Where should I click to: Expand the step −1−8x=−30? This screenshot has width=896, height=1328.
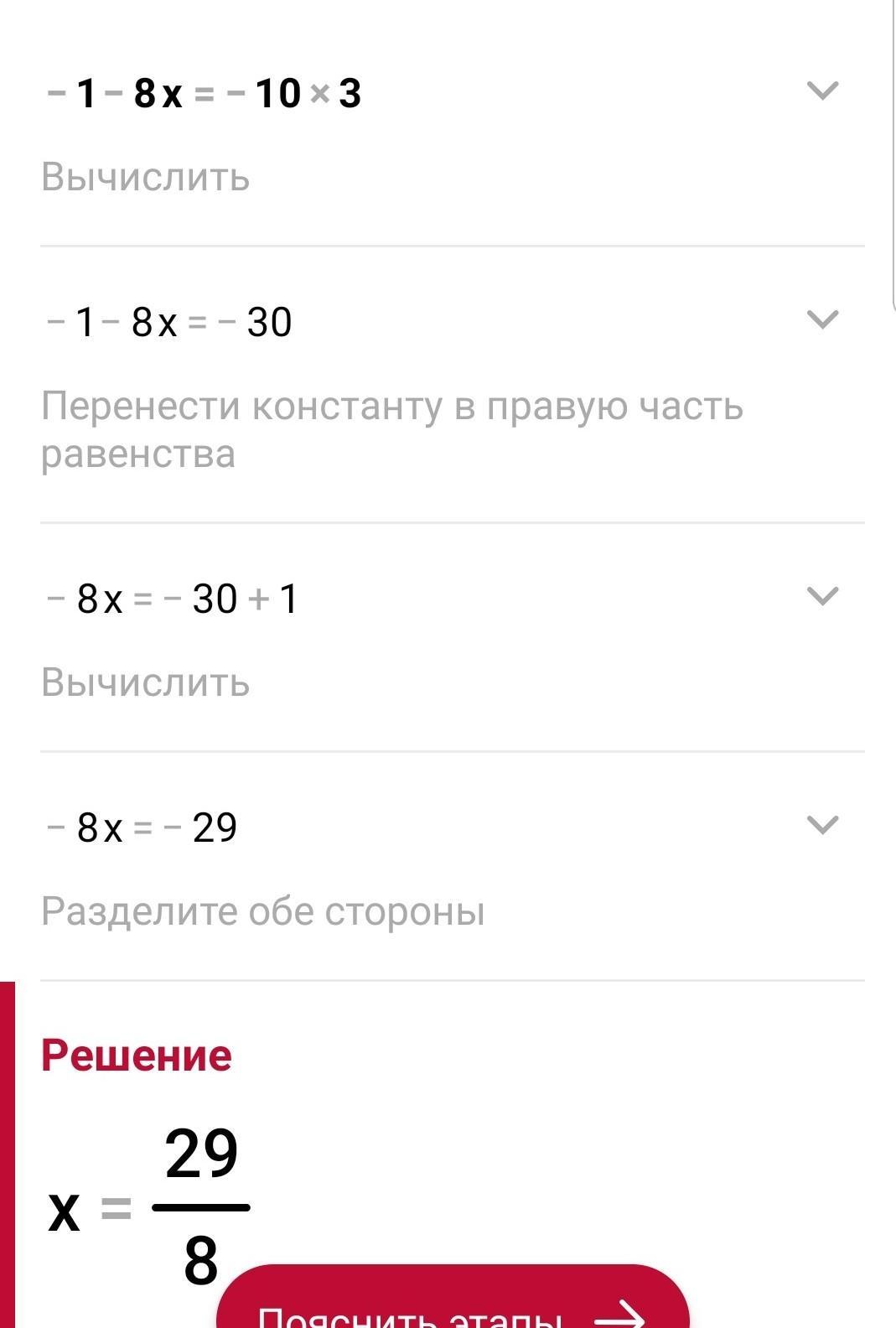tap(821, 319)
